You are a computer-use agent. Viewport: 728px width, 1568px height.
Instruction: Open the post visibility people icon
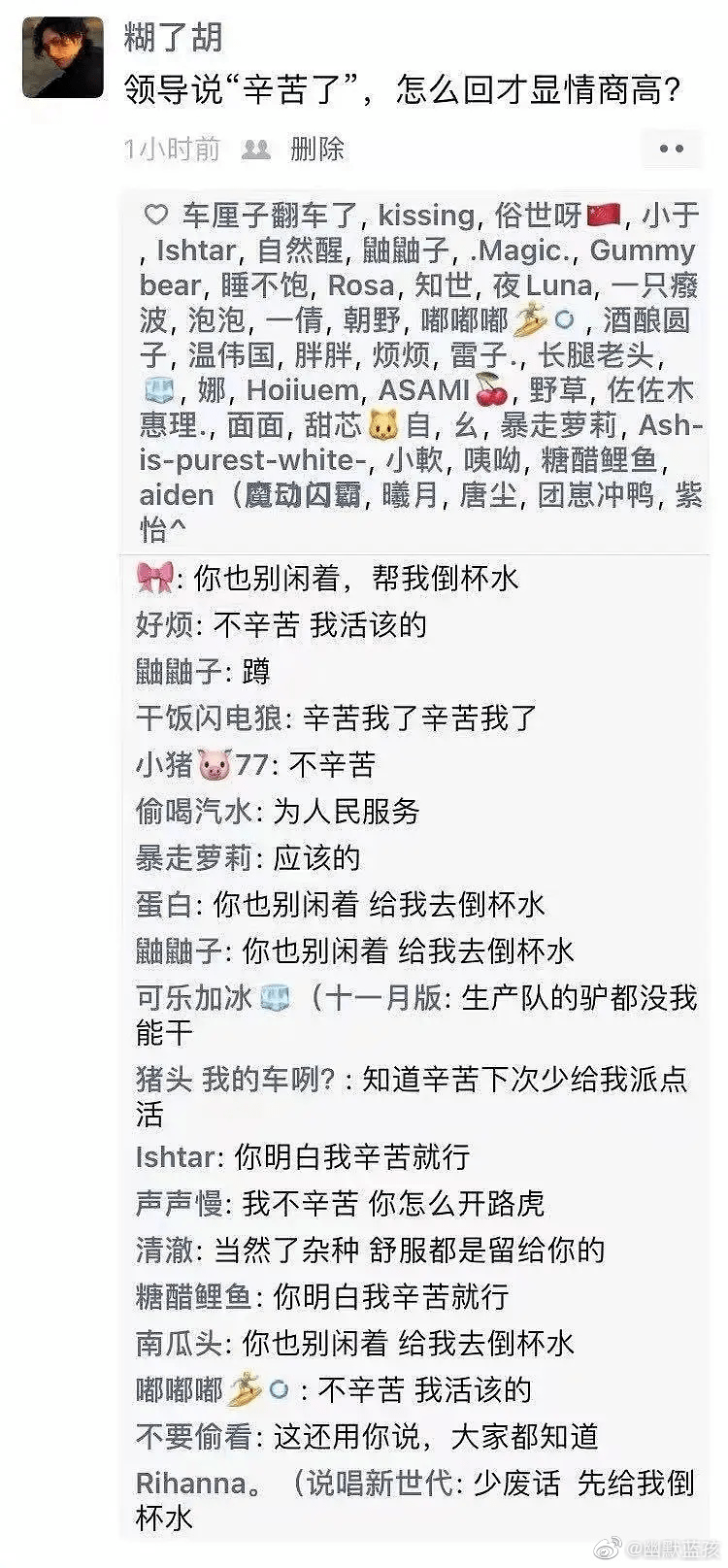256,149
